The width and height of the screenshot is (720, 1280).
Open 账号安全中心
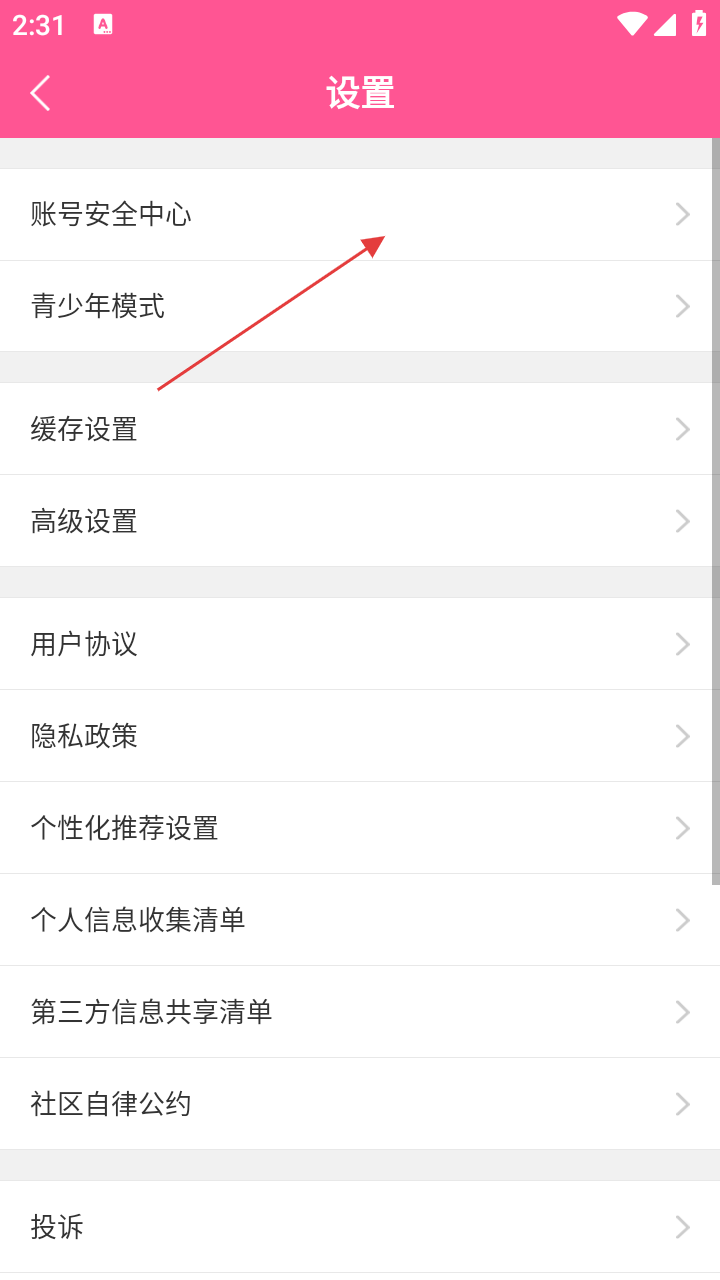(360, 214)
